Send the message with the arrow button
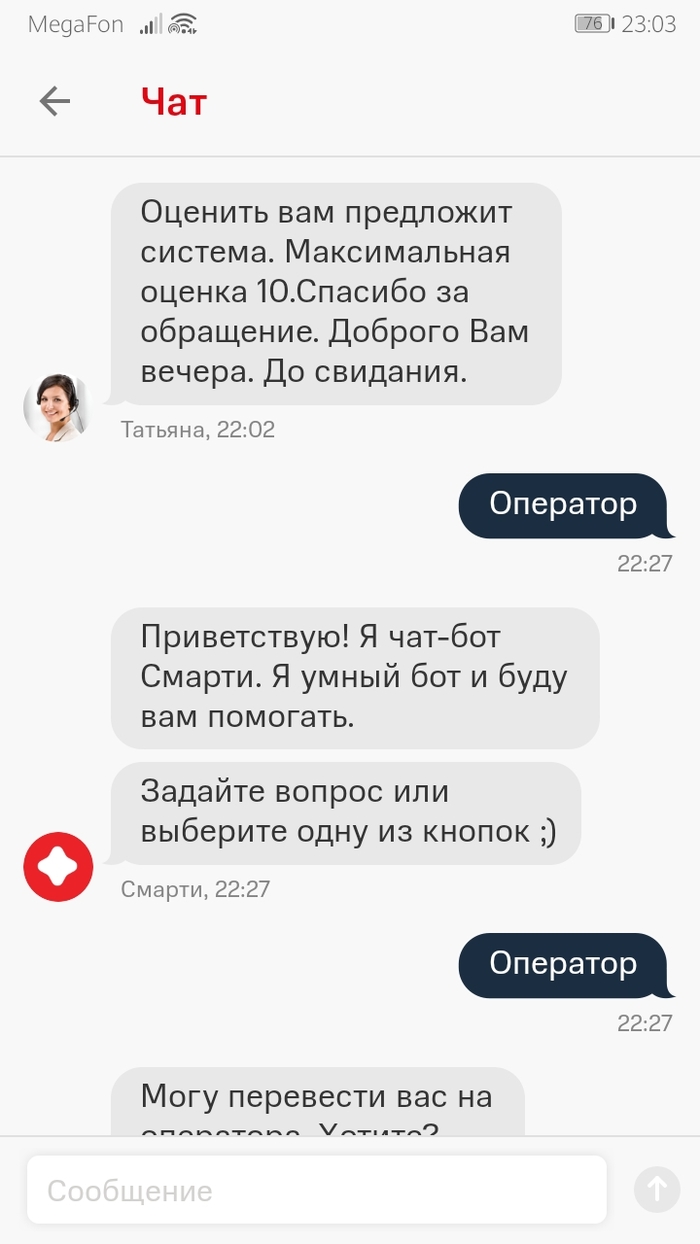Screen dimensions: 700x1244 tap(657, 1189)
